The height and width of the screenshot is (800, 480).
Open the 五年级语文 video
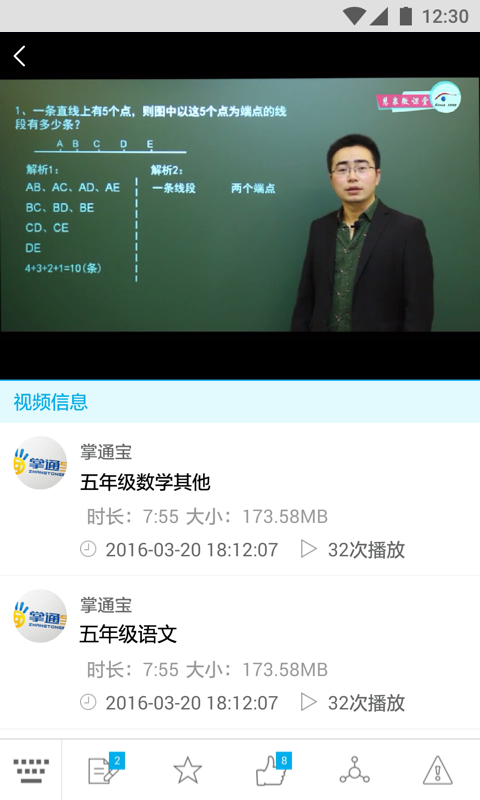tap(240, 653)
